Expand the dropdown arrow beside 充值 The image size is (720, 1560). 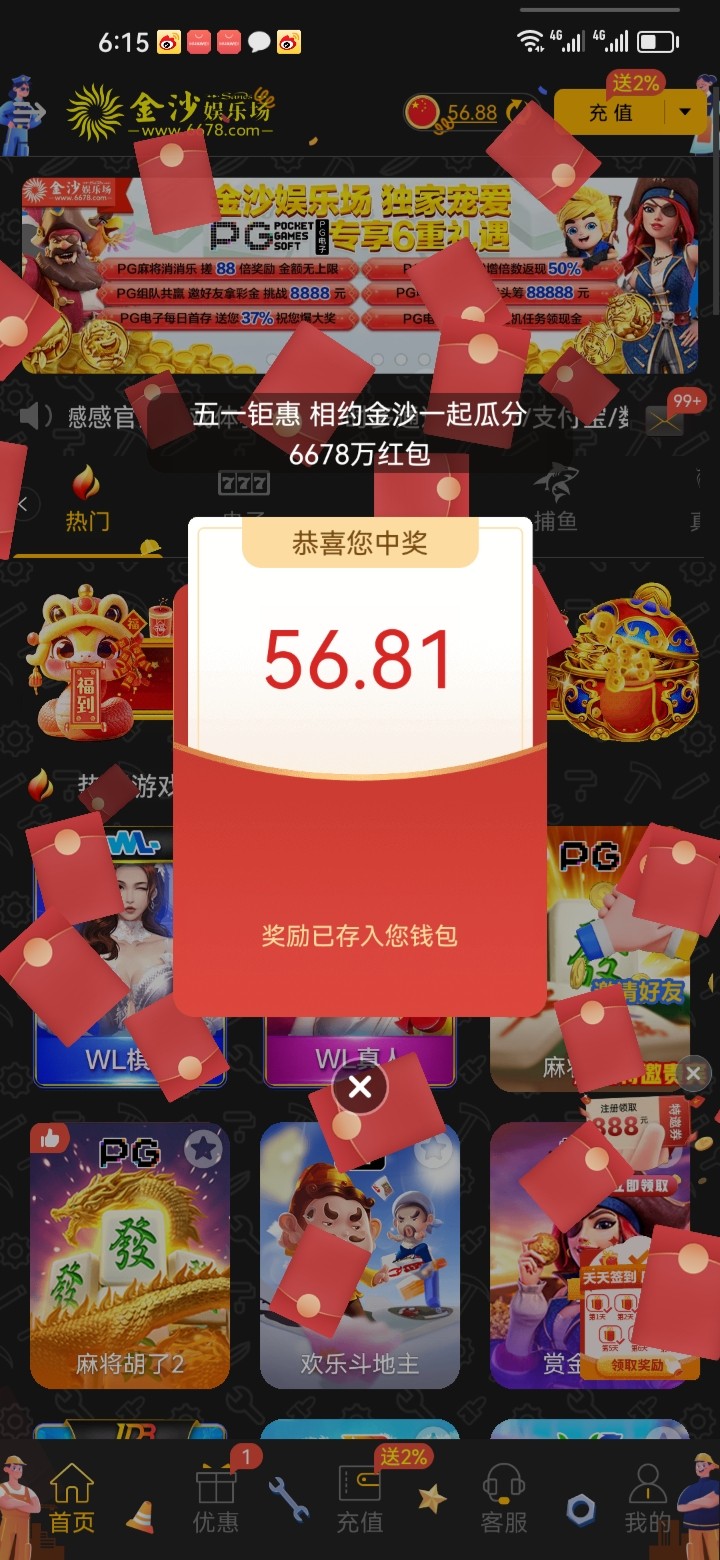click(685, 112)
